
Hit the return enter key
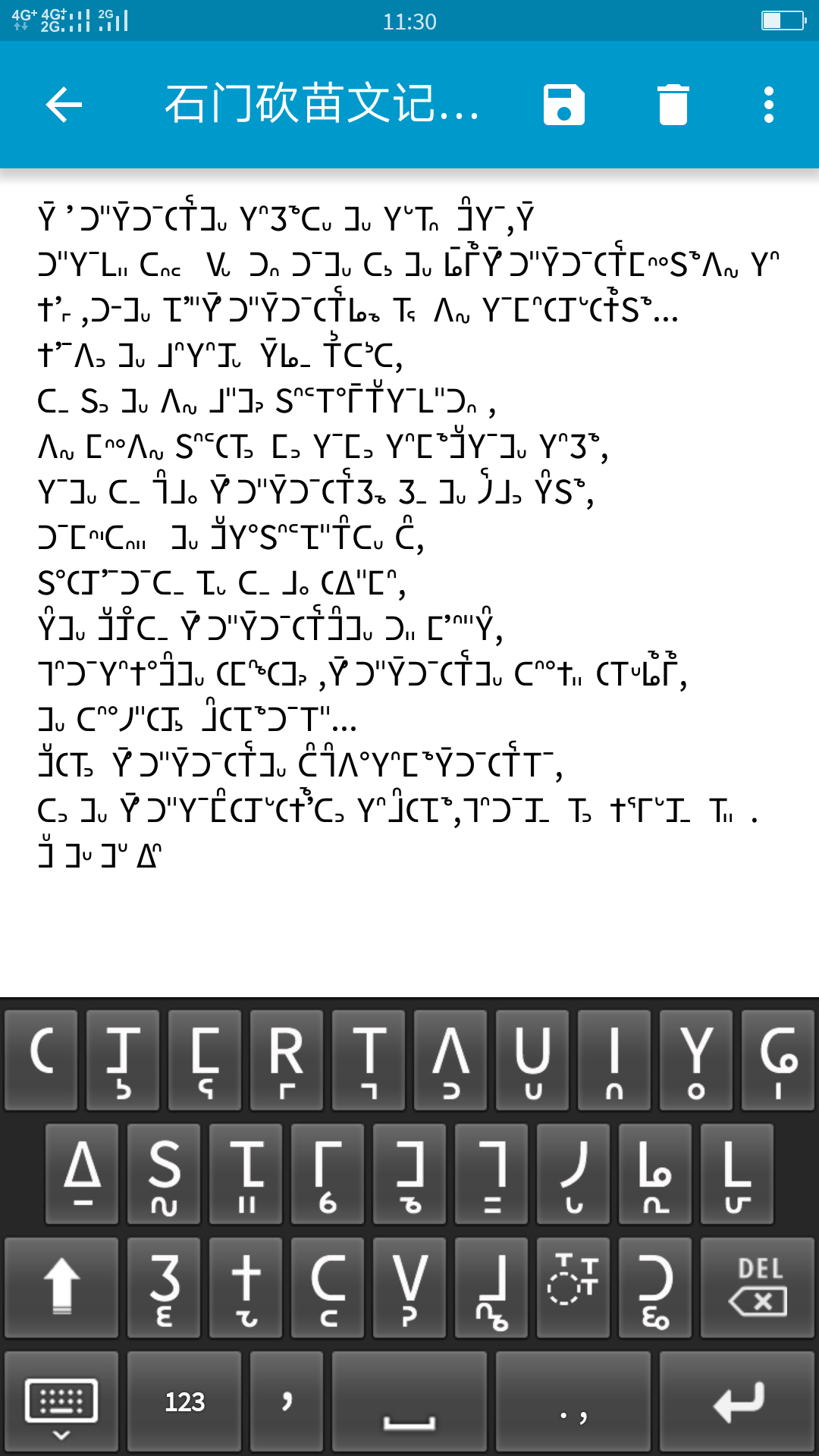click(x=738, y=1401)
